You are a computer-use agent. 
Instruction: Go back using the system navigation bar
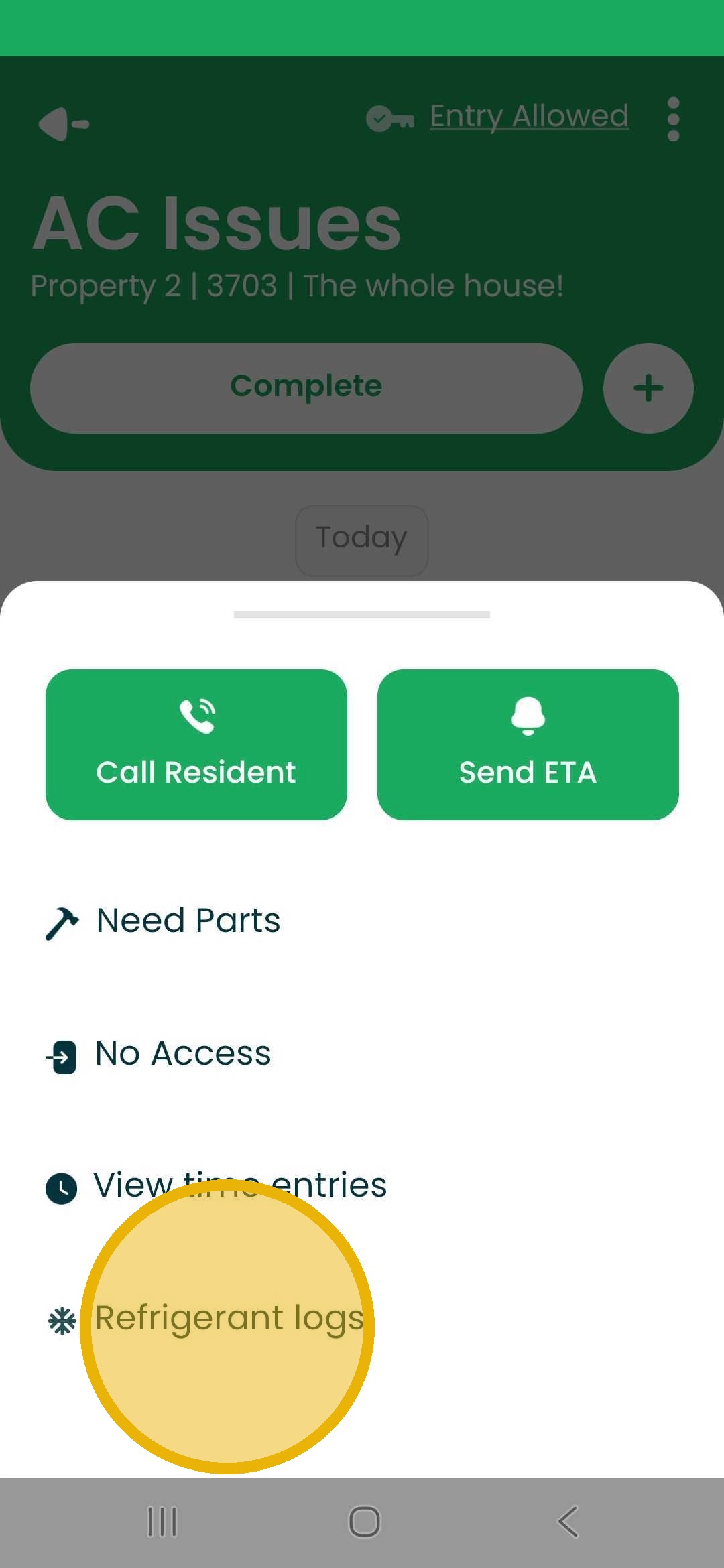click(x=568, y=1521)
